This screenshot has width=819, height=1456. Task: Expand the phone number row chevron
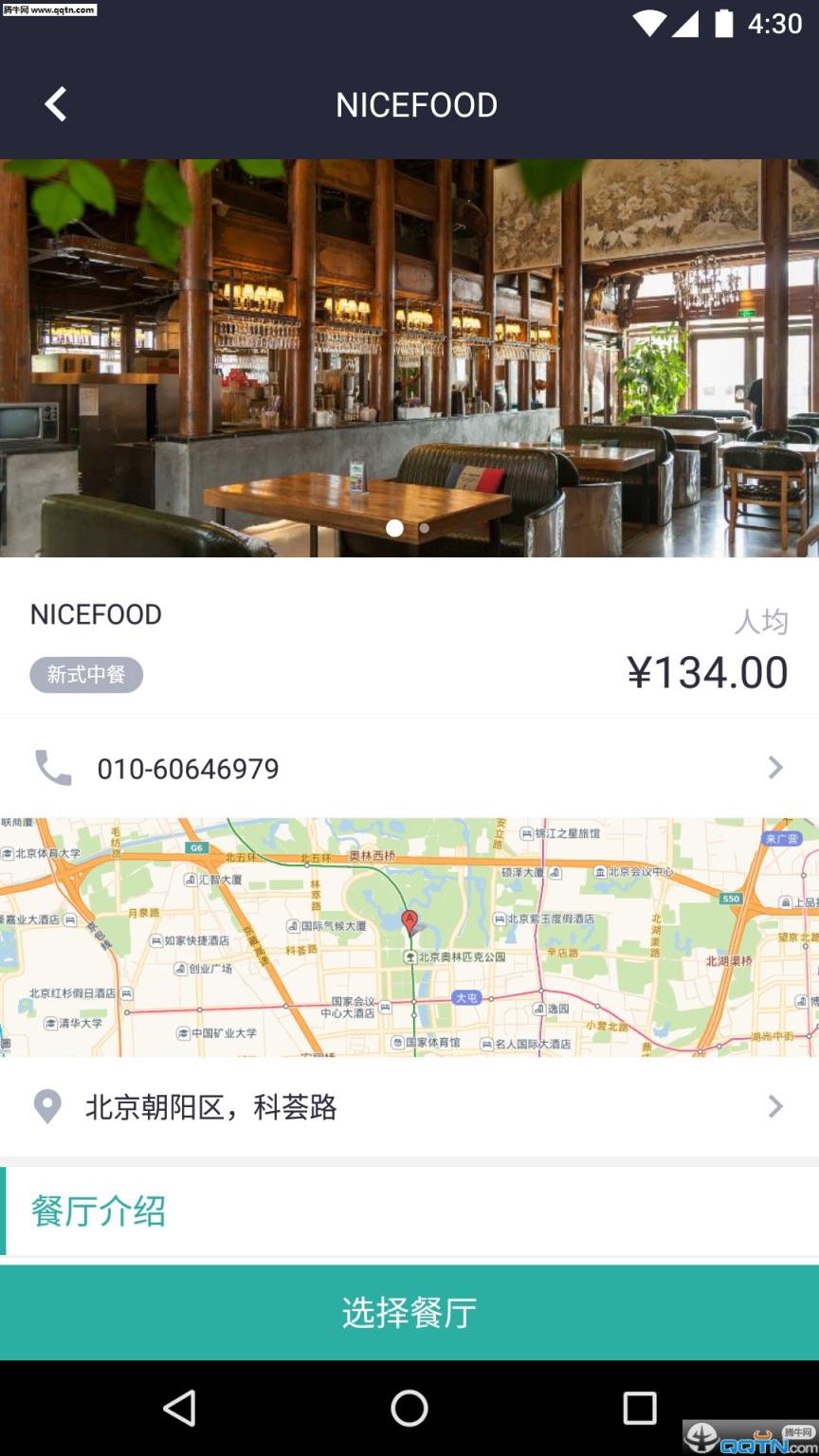pyautogui.click(x=775, y=766)
